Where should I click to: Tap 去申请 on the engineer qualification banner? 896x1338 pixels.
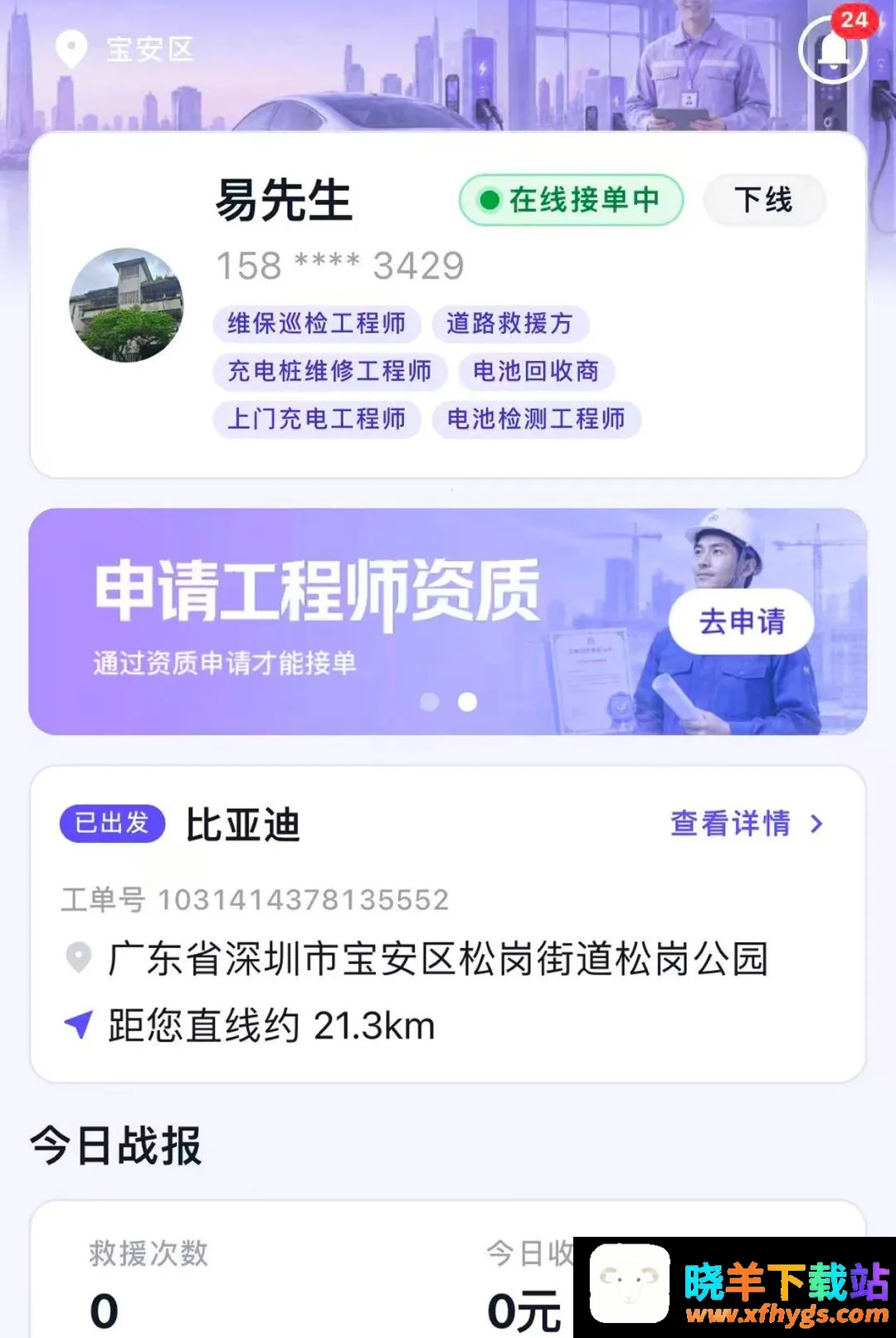click(741, 621)
